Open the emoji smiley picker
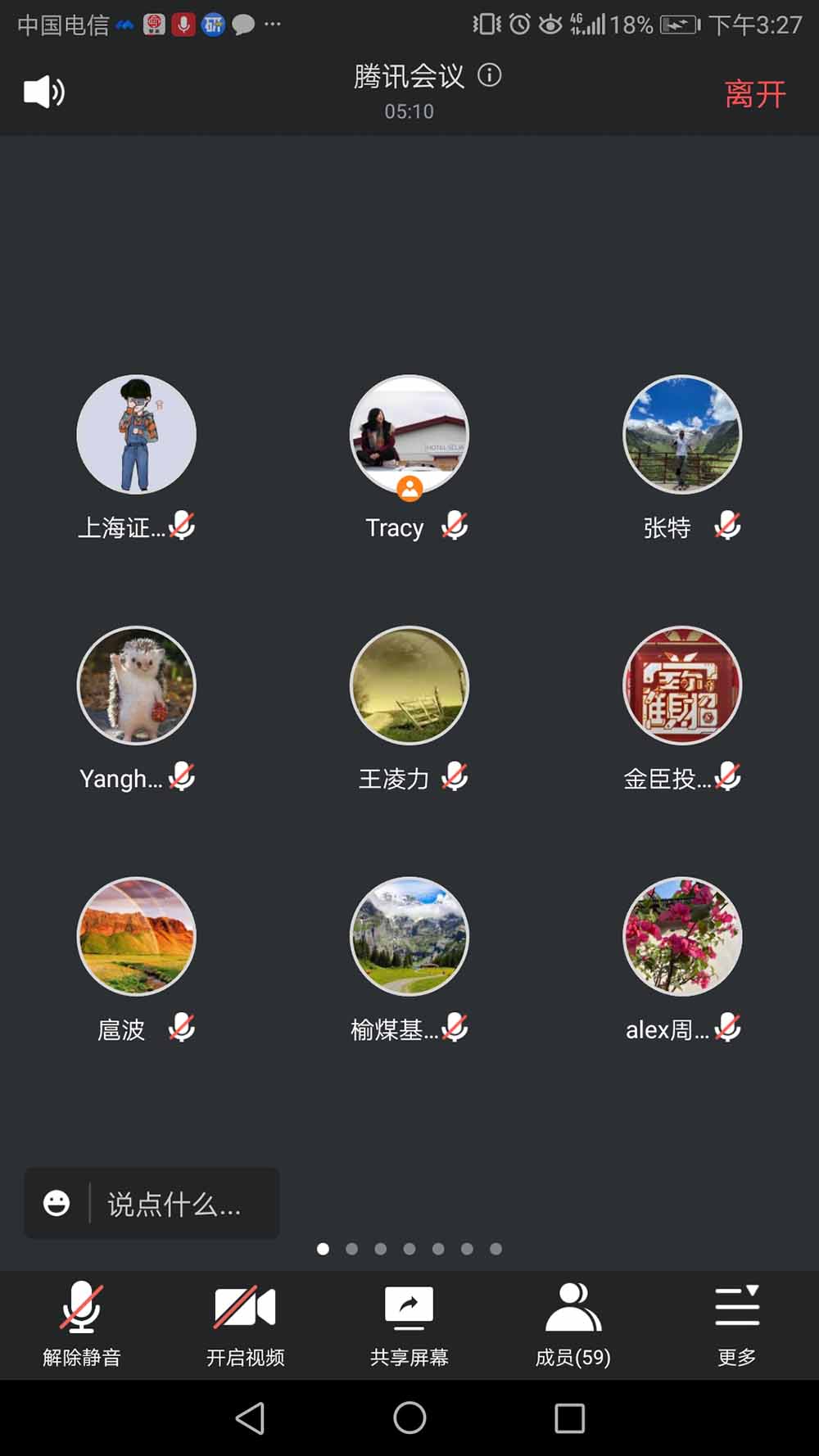Image resolution: width=819 pixels, height=1456 pixels. pyautogui.click(x=57, y=1203)
